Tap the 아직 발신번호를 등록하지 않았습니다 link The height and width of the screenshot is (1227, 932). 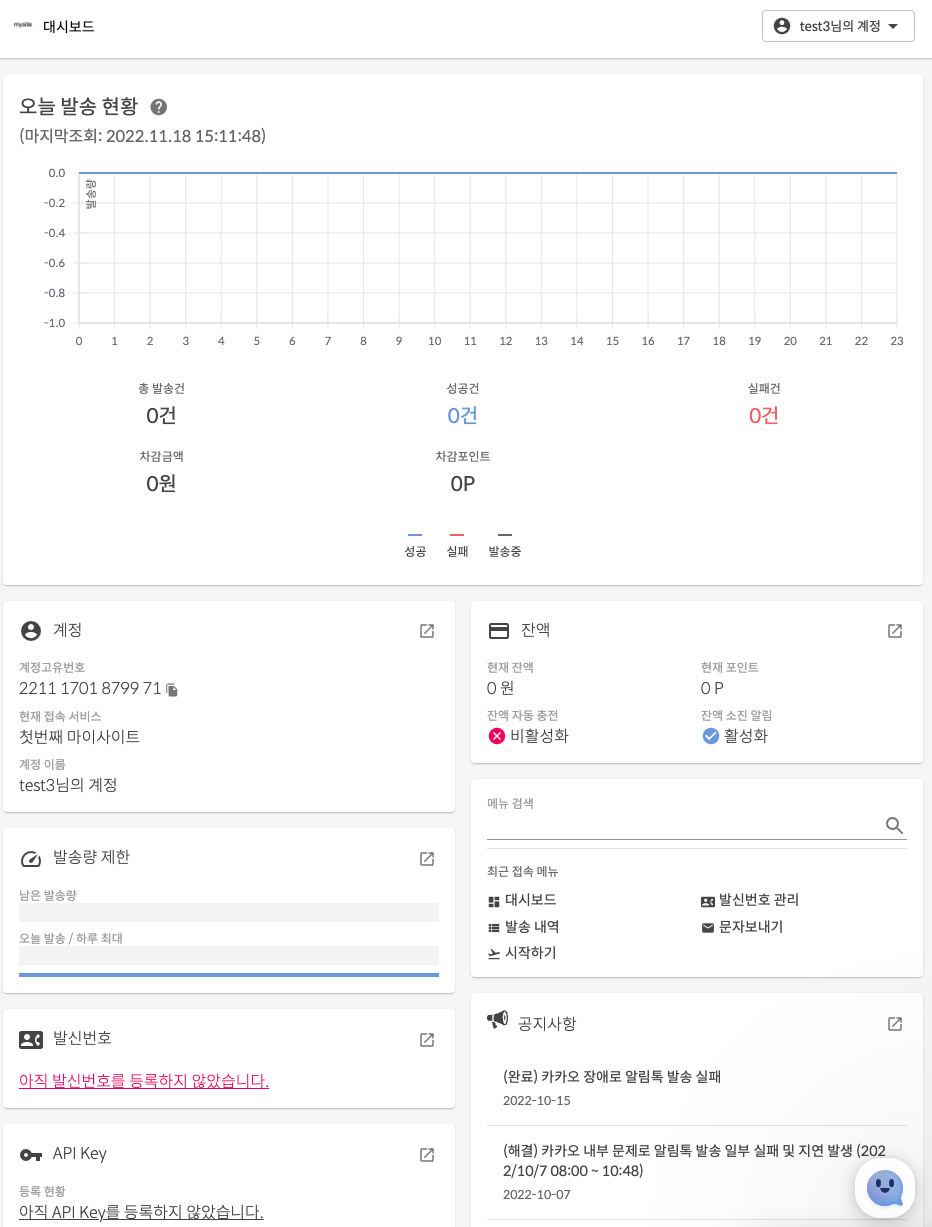[144, 1081]
